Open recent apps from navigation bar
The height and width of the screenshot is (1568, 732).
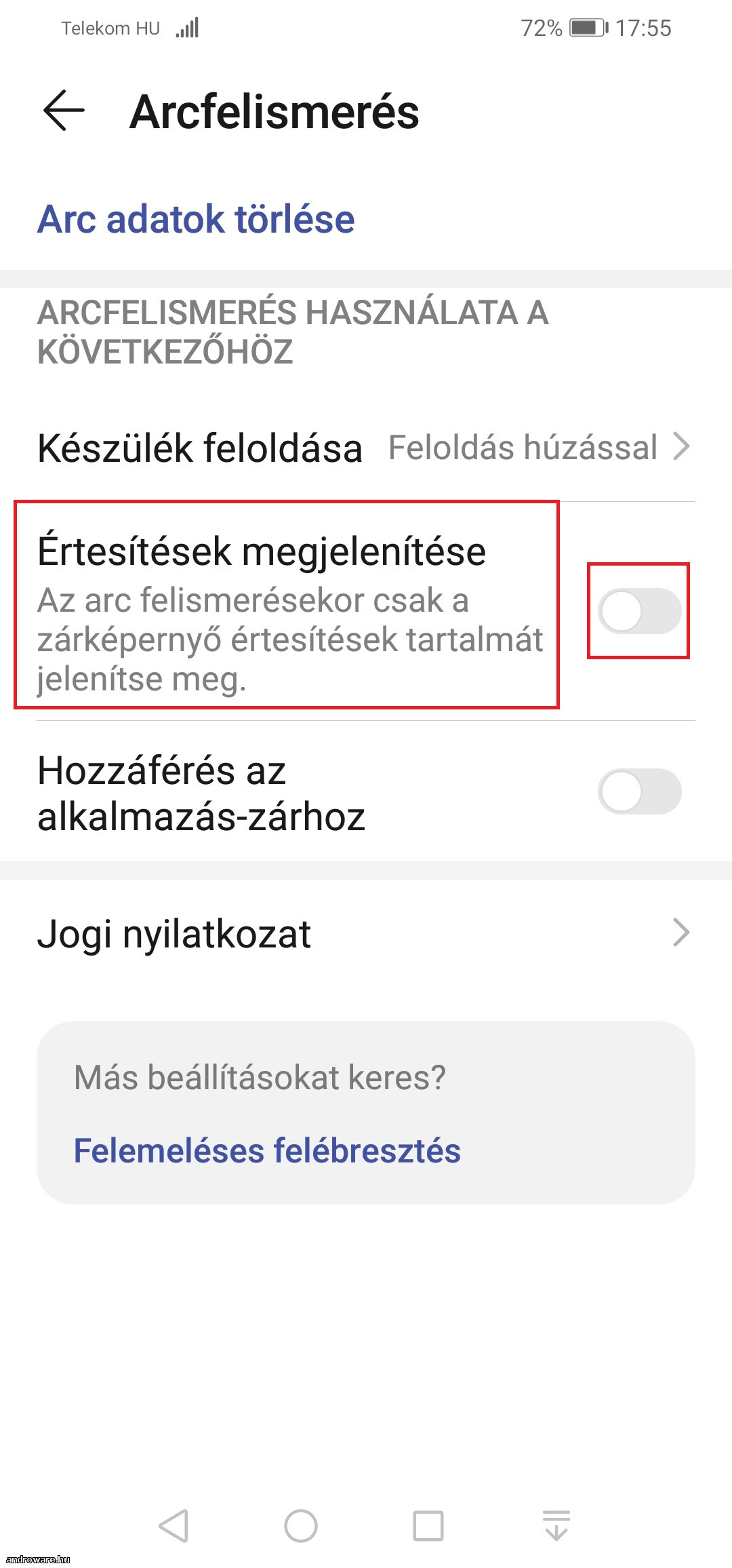click(x=428, y=1526)
